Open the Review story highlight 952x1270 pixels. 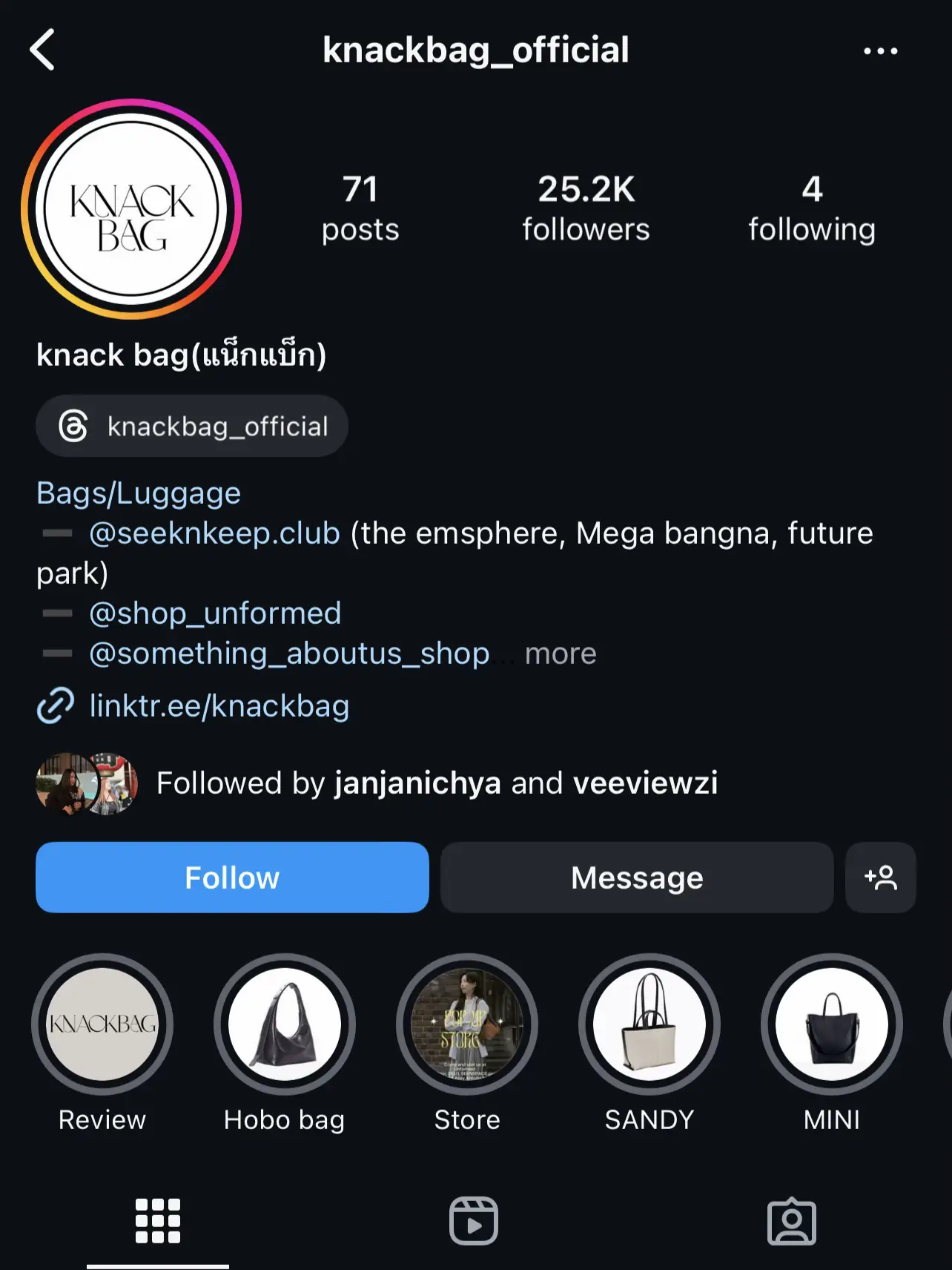click(102, 1024)
